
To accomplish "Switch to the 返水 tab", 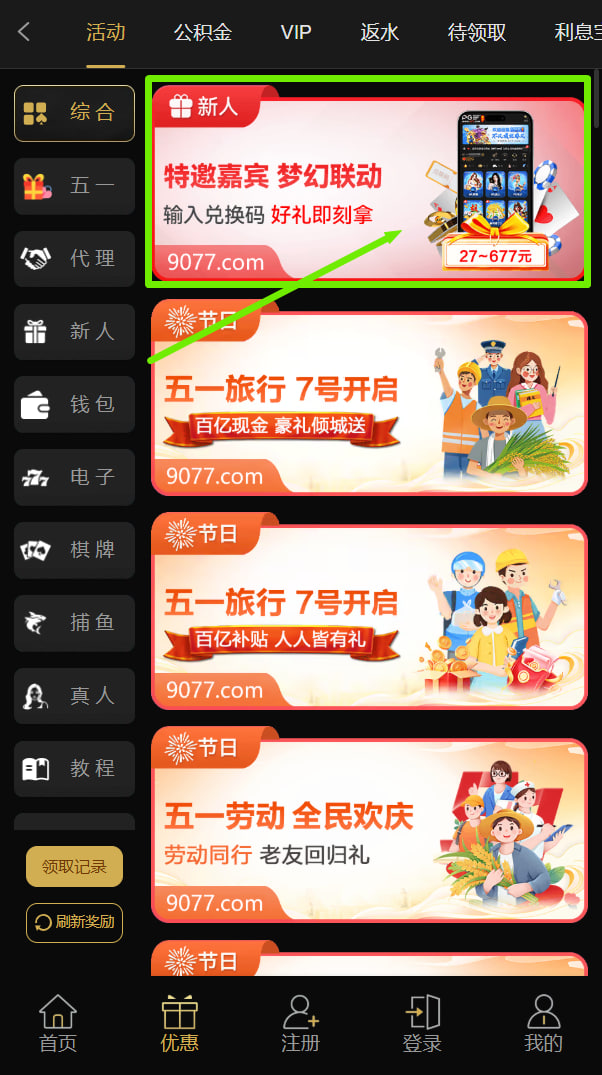I will point(379,32).
